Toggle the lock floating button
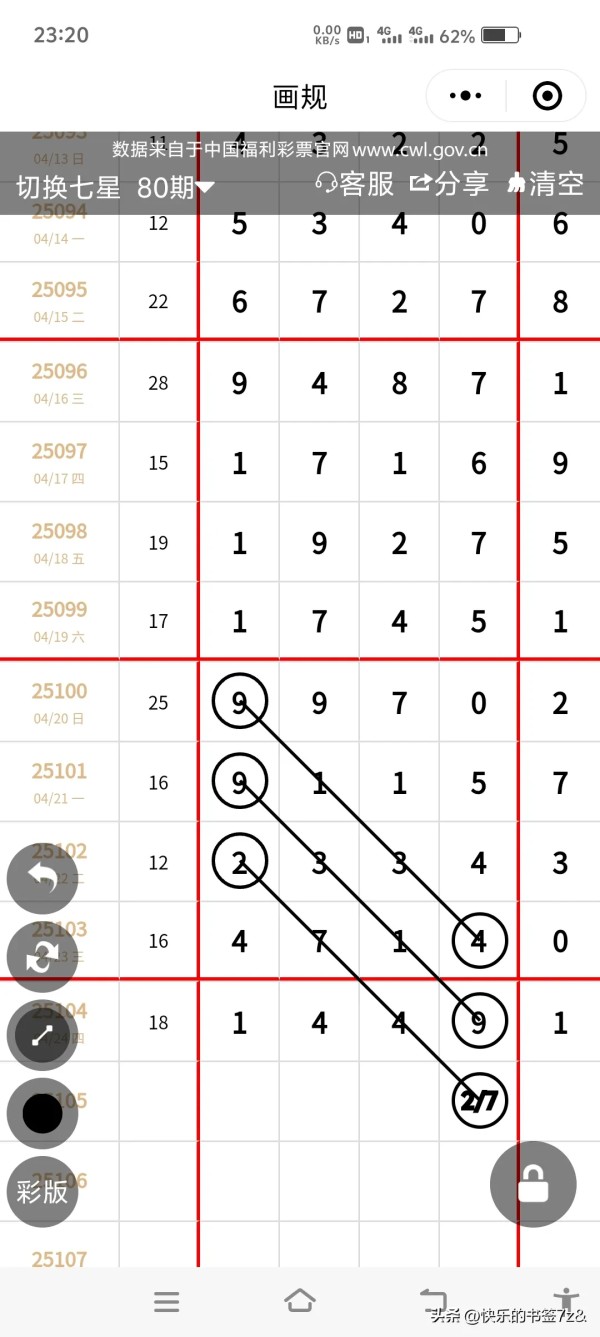 point(533,1184)
